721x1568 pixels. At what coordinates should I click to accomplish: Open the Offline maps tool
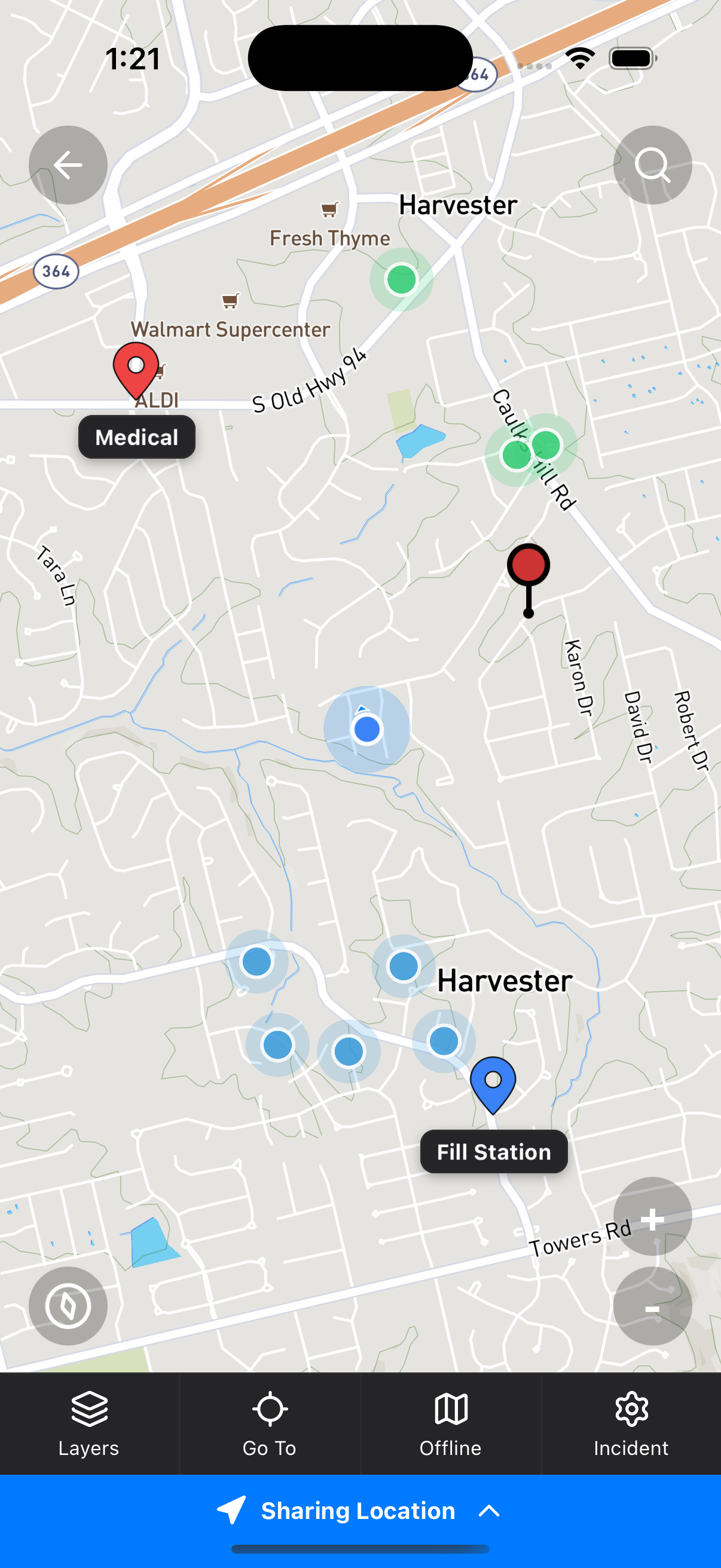tap(450, 1418)
